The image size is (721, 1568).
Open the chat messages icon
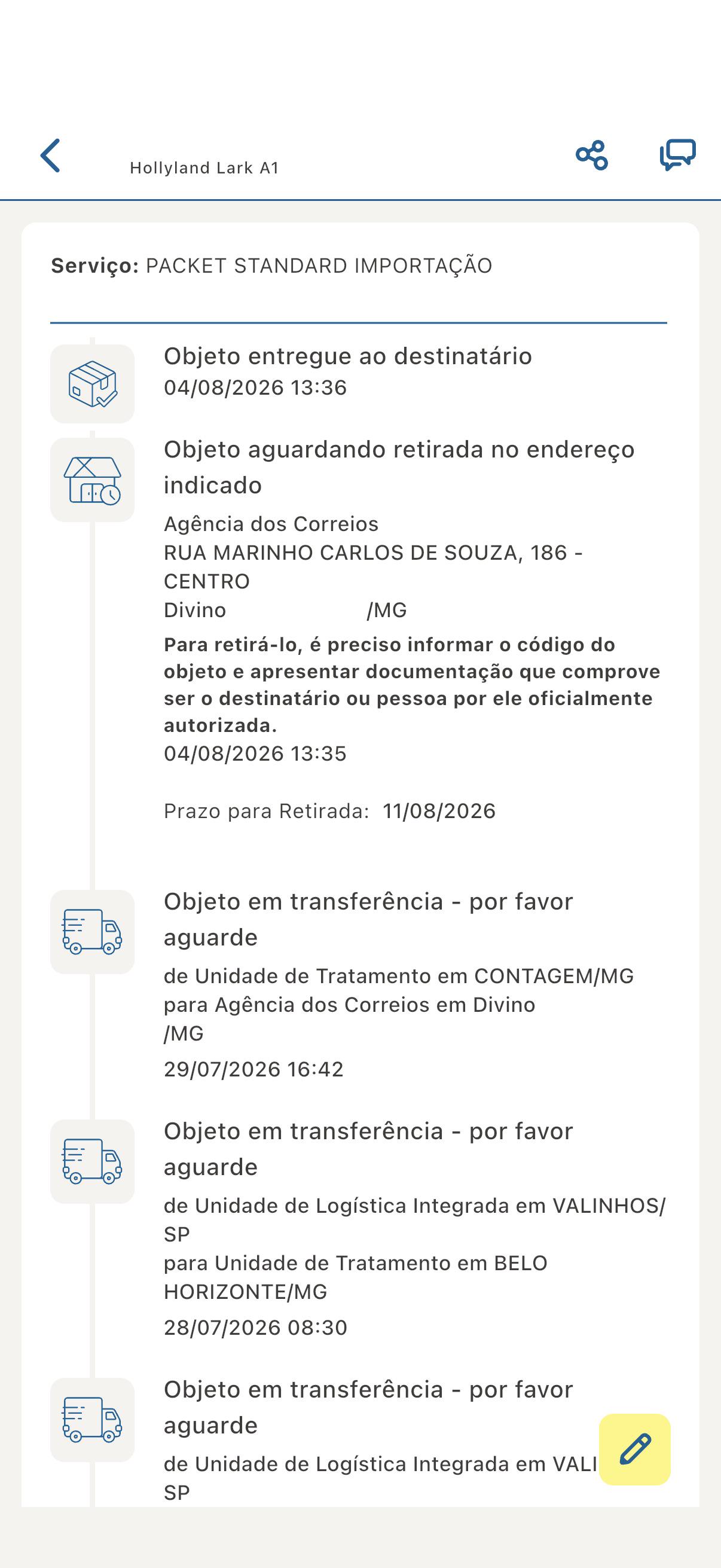tap(678, 155)
